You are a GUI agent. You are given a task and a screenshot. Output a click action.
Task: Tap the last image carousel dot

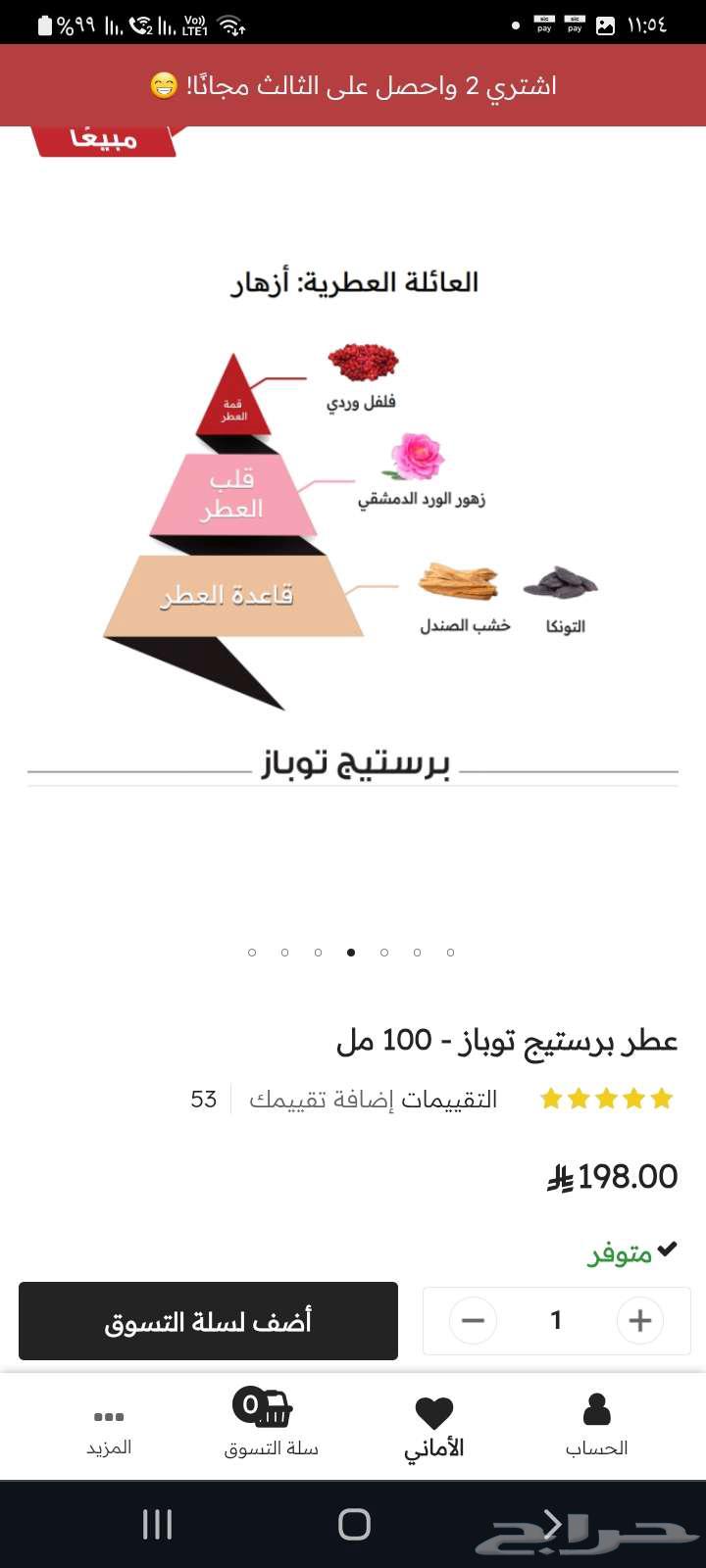tap(450, 953)
